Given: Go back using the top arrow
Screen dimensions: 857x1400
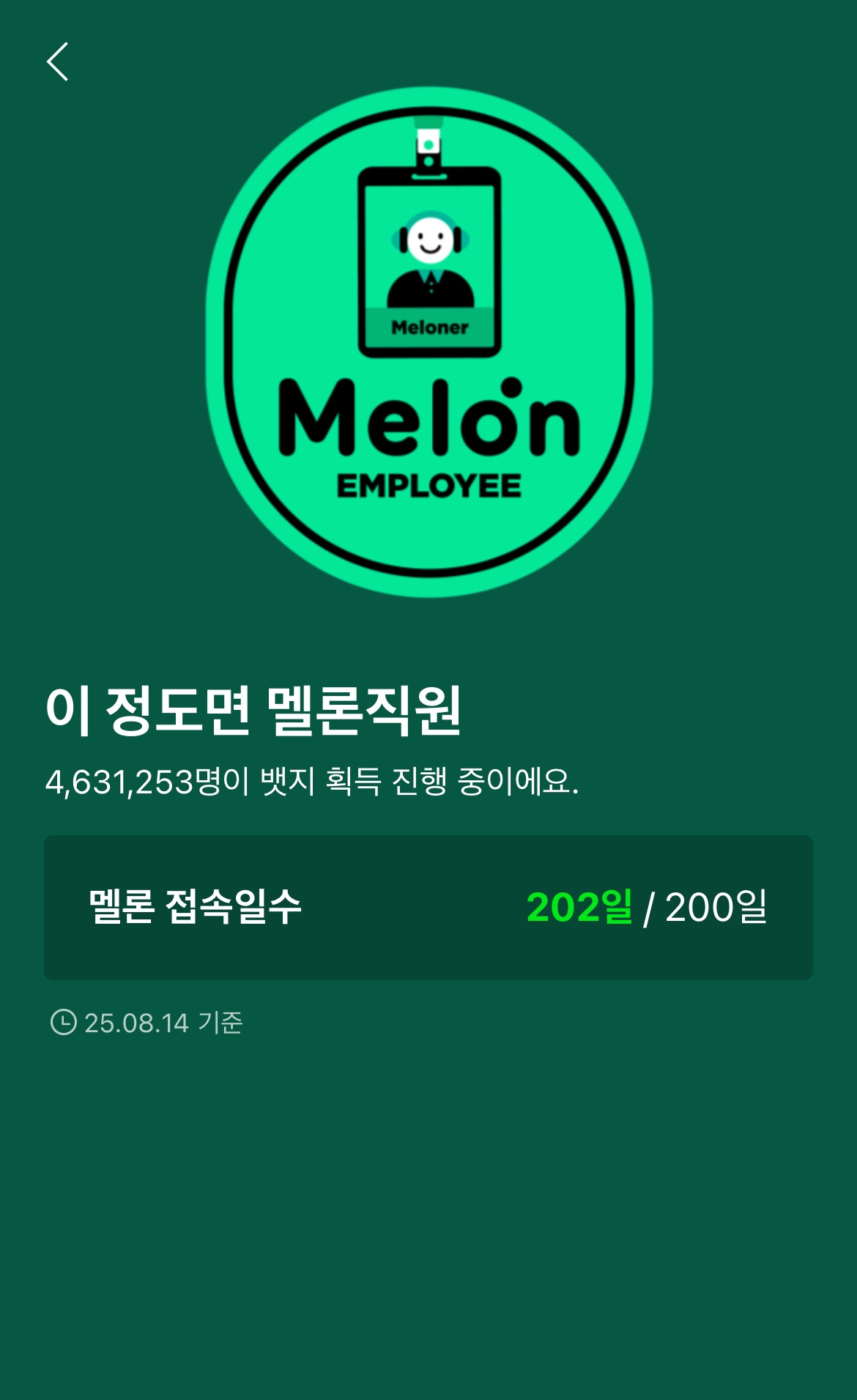Looking at the screenshot, I should point(57,62).
